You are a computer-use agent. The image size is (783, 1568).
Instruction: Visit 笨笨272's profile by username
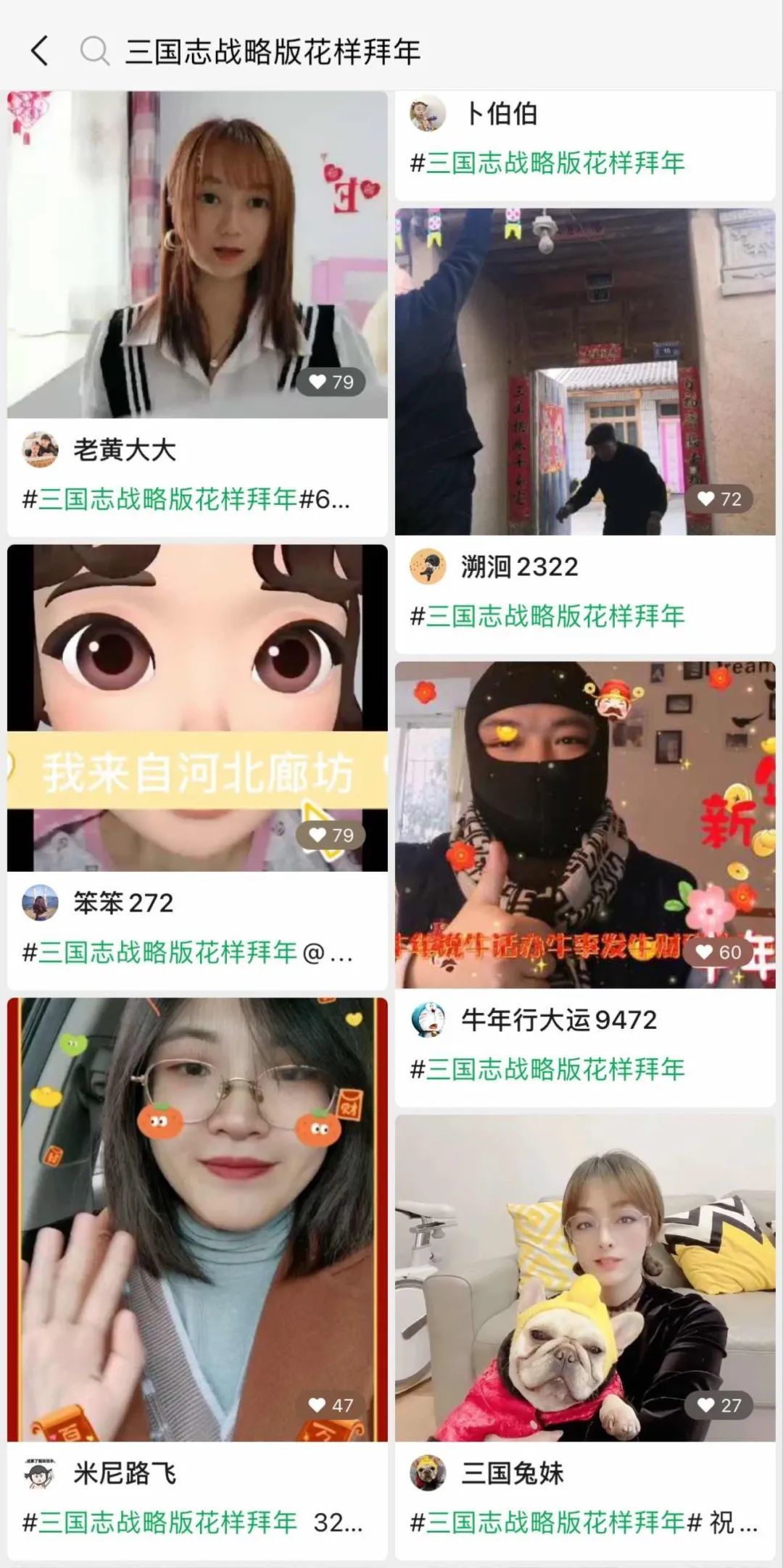123,903
